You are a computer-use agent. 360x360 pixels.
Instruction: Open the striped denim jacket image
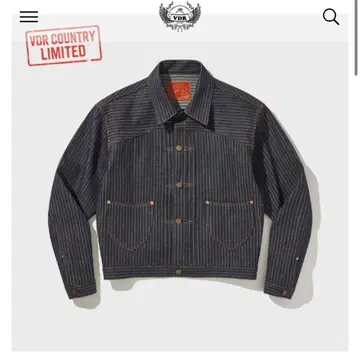[x=180, y=179]
